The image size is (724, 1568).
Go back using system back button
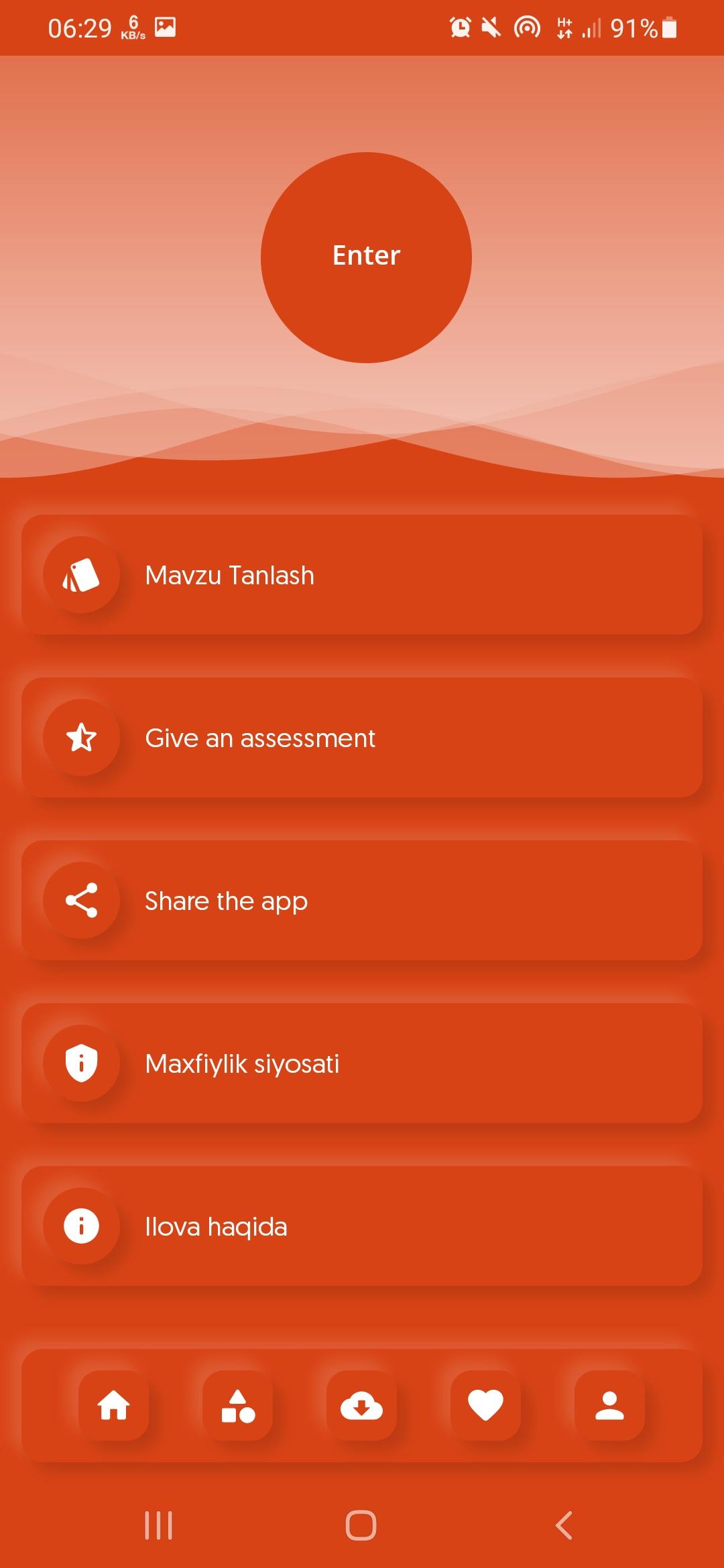click(x=564, y=1526)
